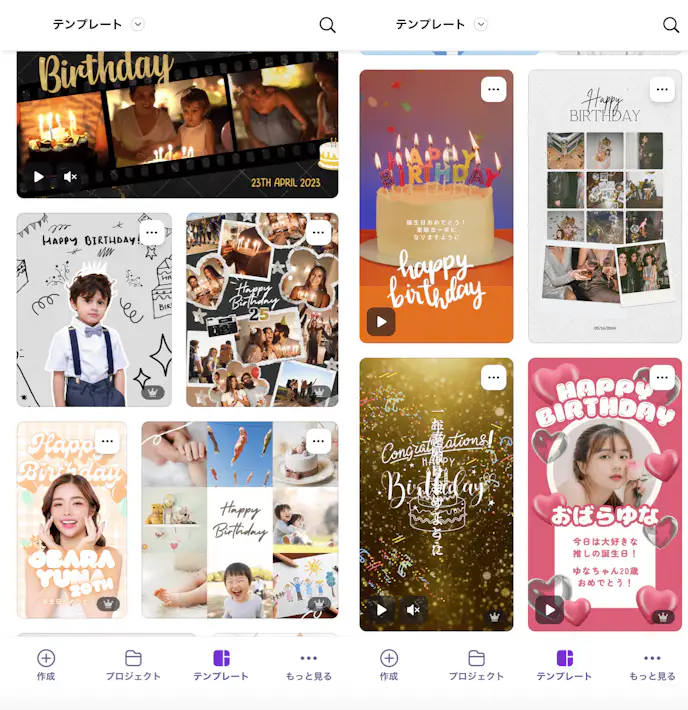Unmute the filmstrip Birthday video
The image size is (688, 710).
70,177
